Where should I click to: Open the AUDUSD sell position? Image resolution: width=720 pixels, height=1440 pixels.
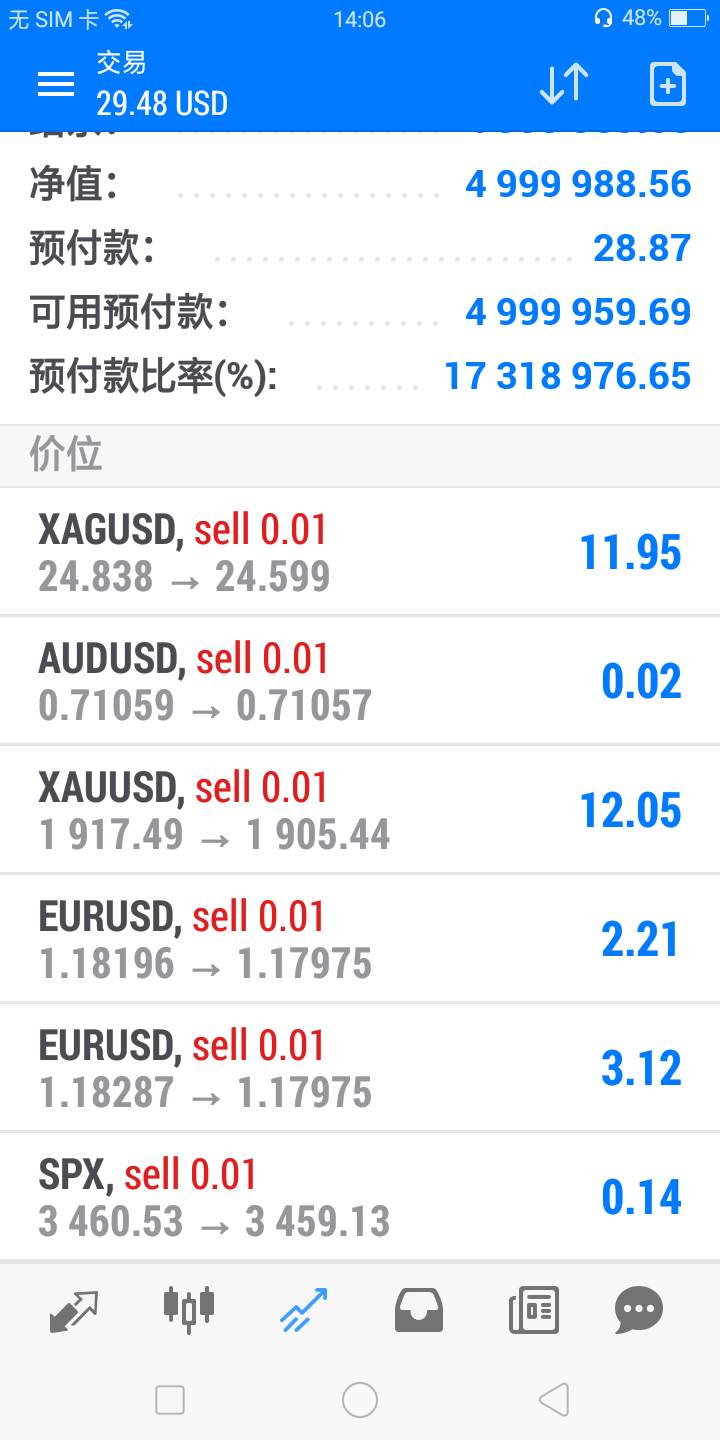[x=360, y=681]
